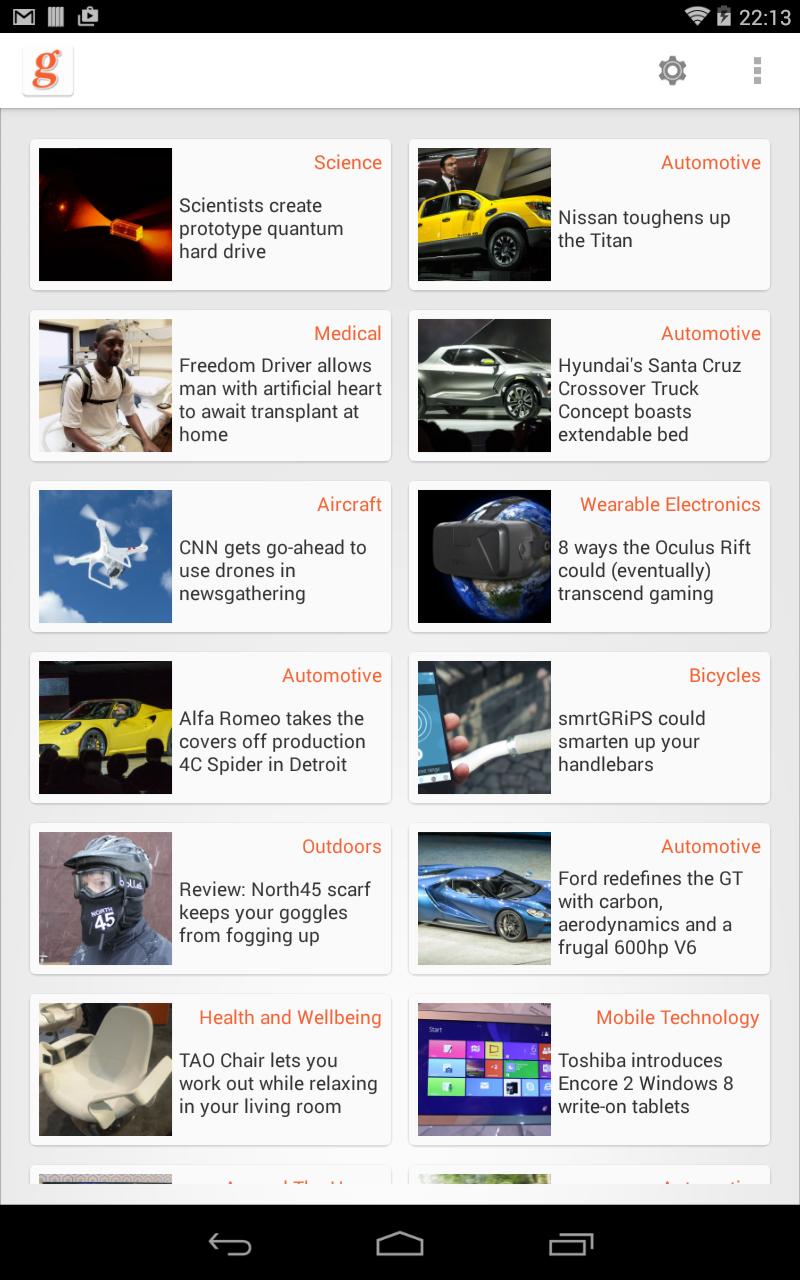
Task: Show recent apps from the navigation bar
Action: pos(571,1243)
